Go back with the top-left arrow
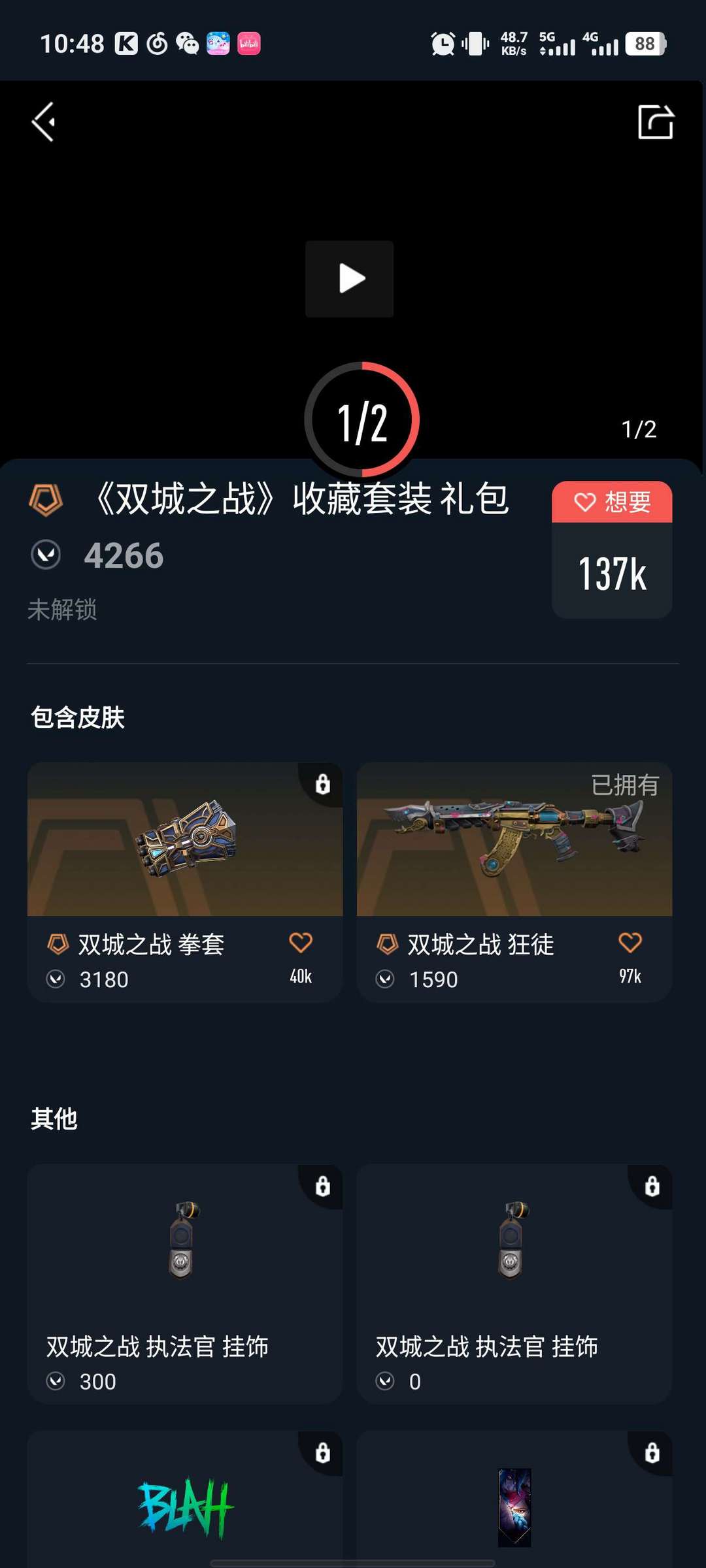706x1568 pixels. [43, 122]
